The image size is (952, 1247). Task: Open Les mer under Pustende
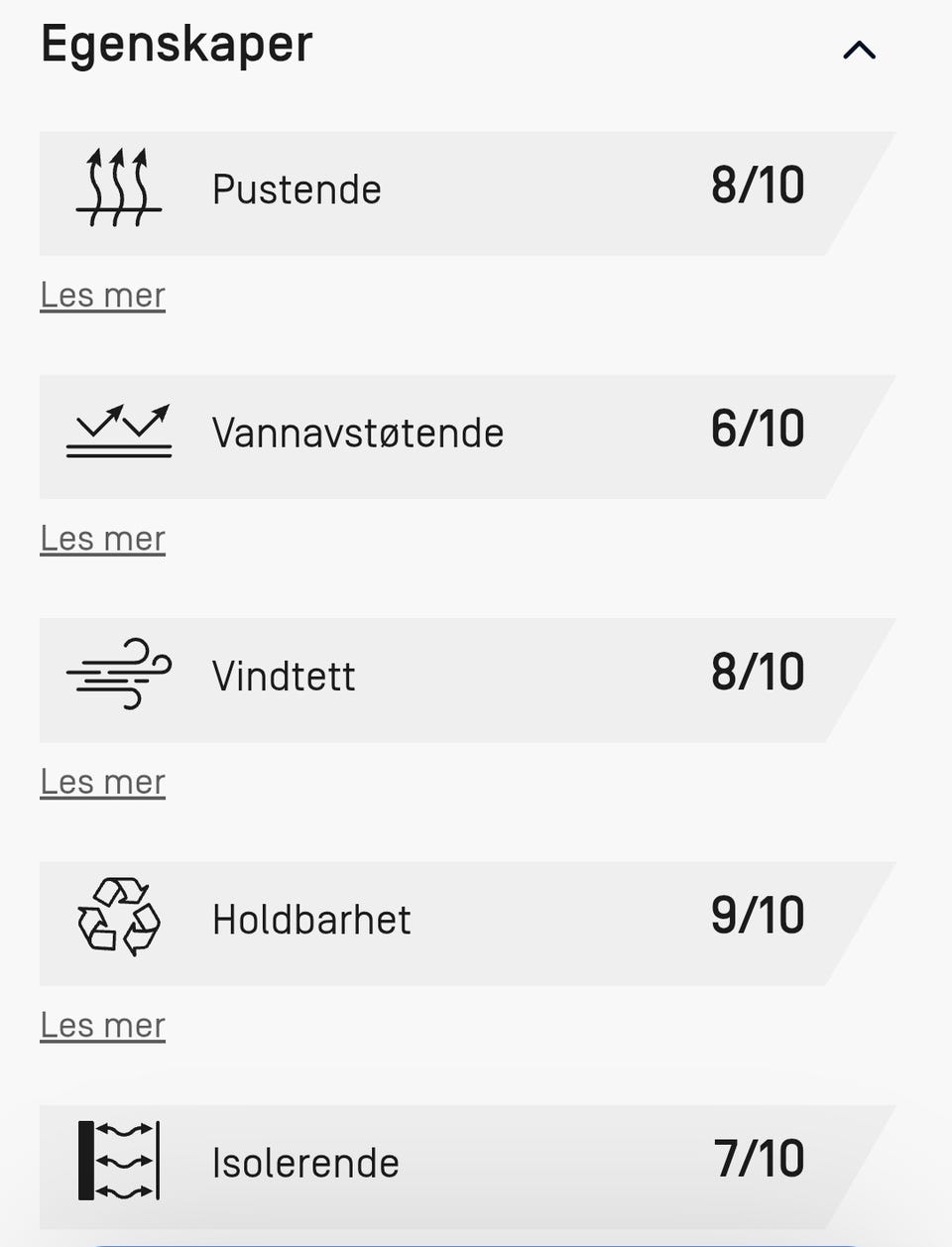coord(102,295)
